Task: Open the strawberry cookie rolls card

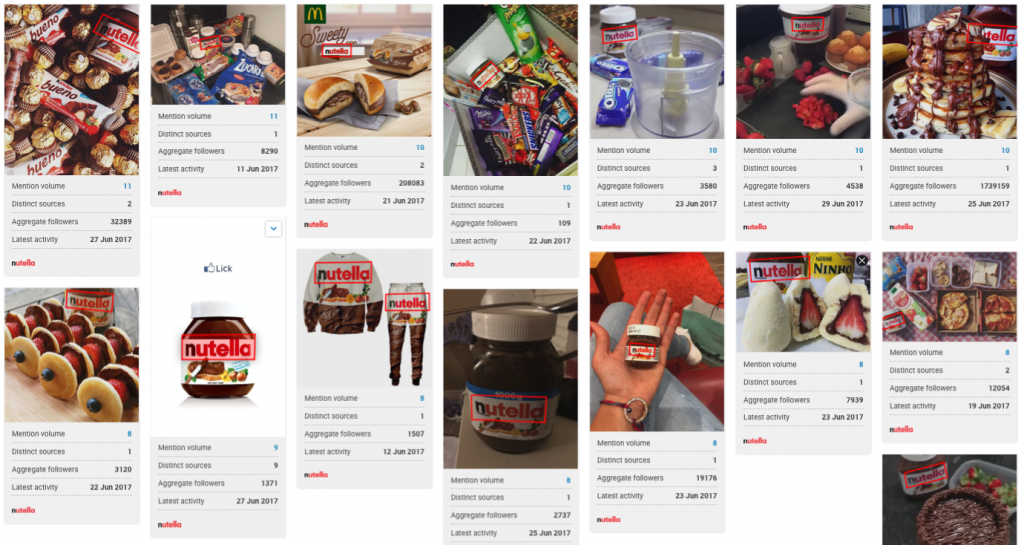Action: pos(71,355)
